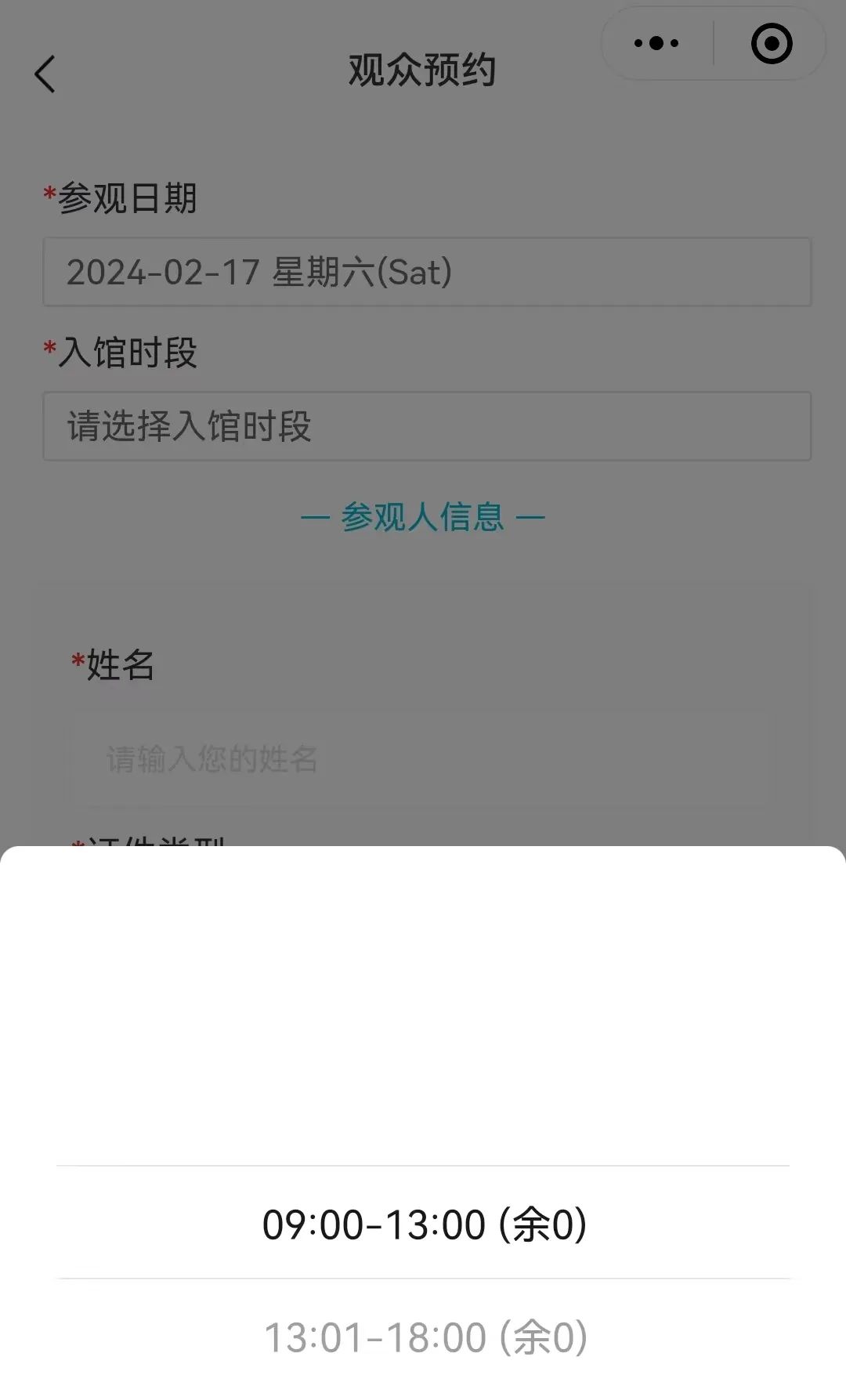This screenshot has width=846, height=1400.
Task: Open the visit date picker showing 2024-02-17
Action: tap(427, 272)
